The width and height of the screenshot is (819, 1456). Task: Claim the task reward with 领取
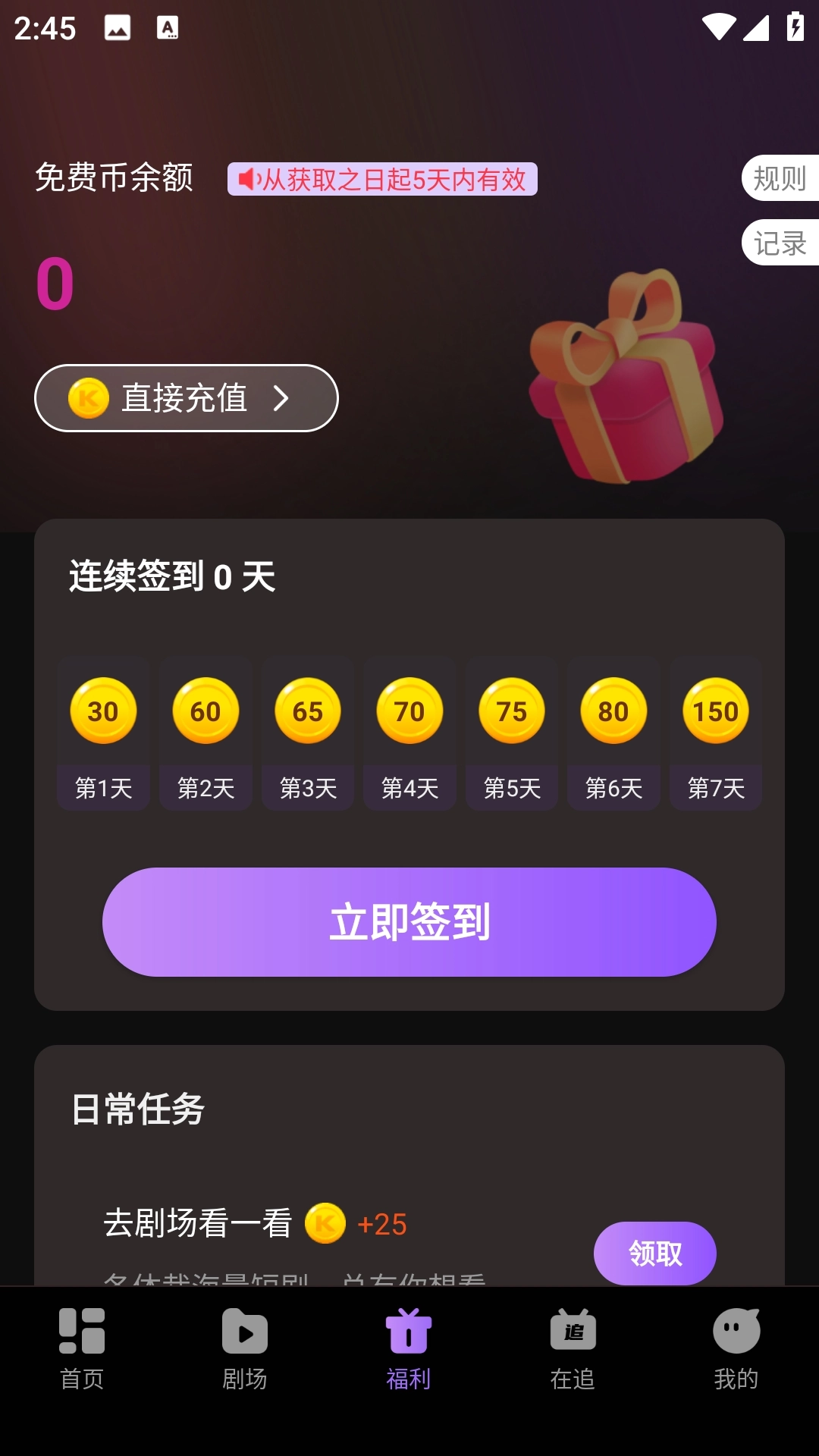(654, 1253)
